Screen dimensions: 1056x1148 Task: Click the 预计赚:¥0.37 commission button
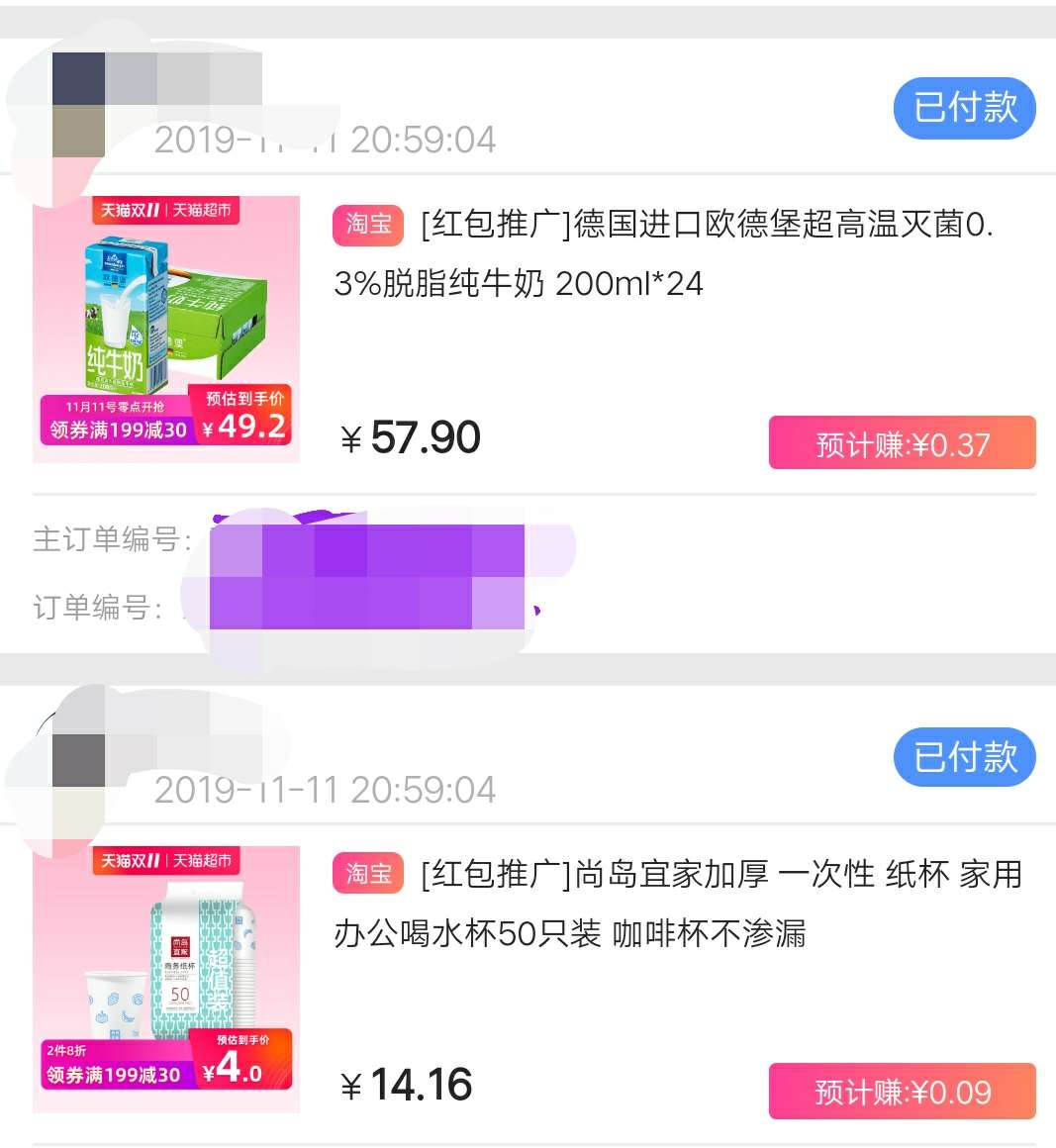(x=900, y=443)
